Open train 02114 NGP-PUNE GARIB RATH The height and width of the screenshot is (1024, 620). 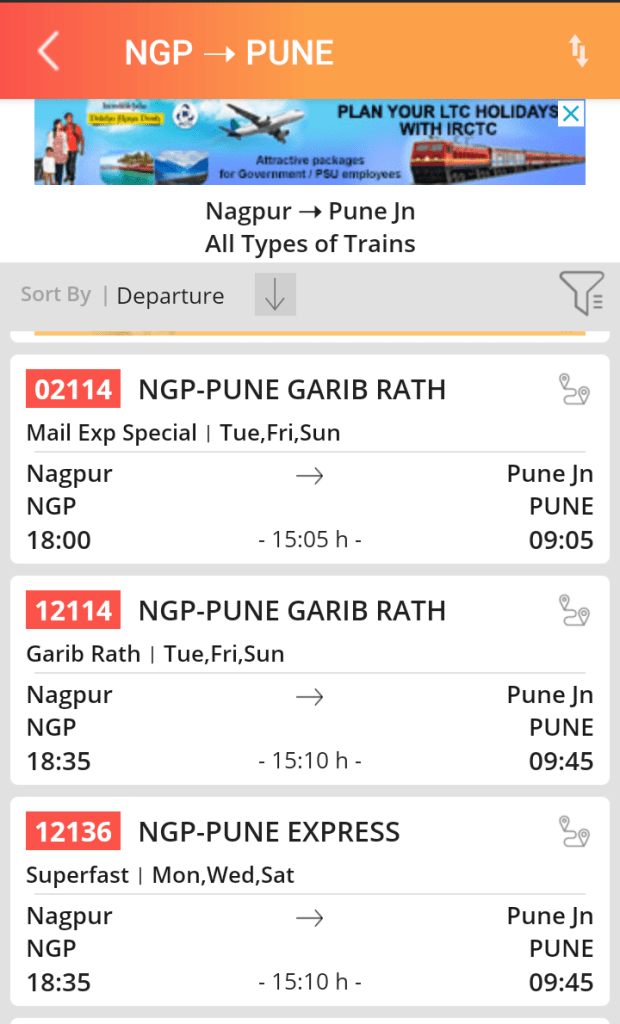290,389
